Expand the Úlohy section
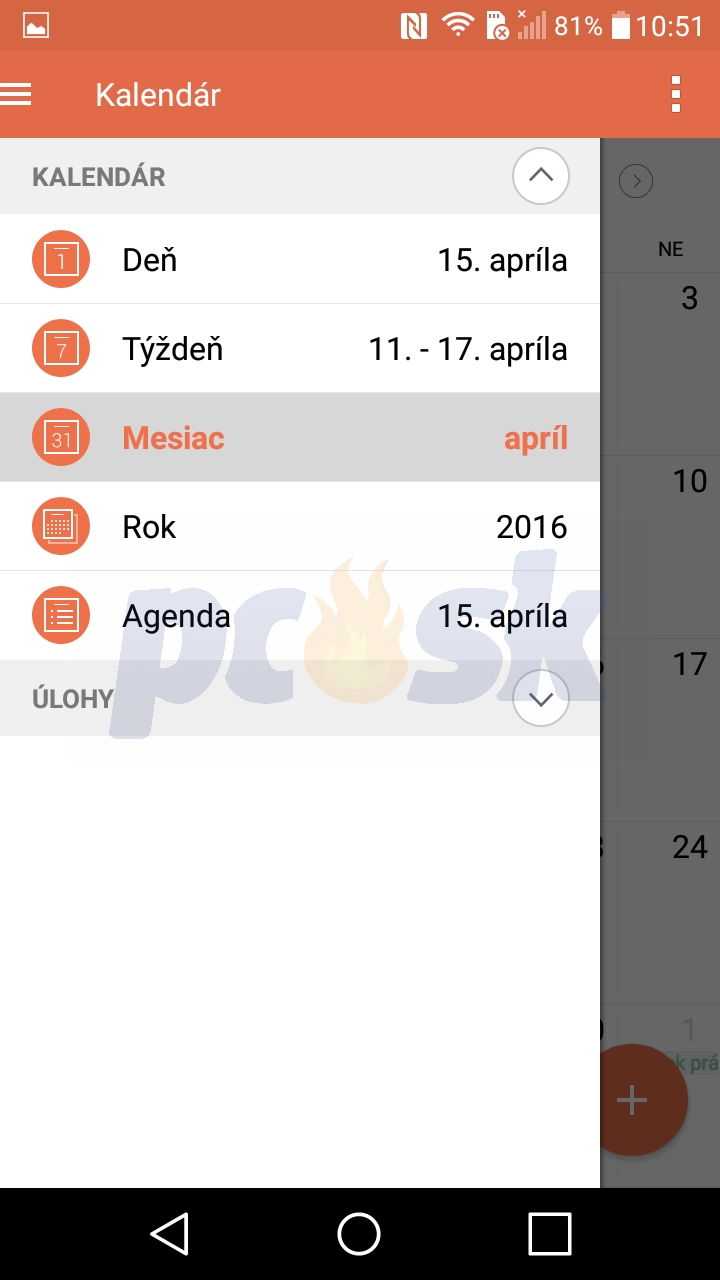720x1280 pixels. (x=541, y=698)
